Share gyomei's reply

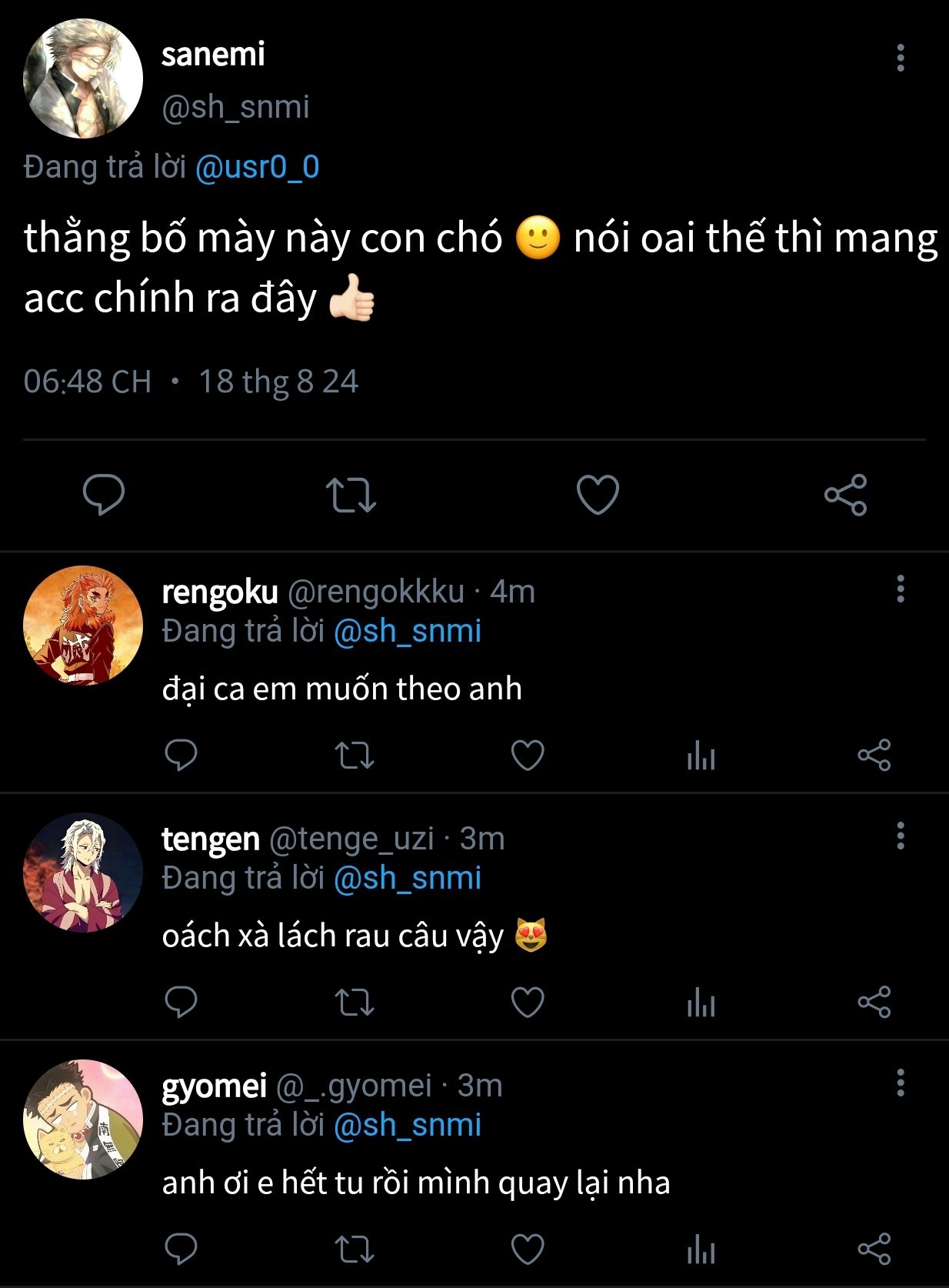click(x=874, y=1249)
